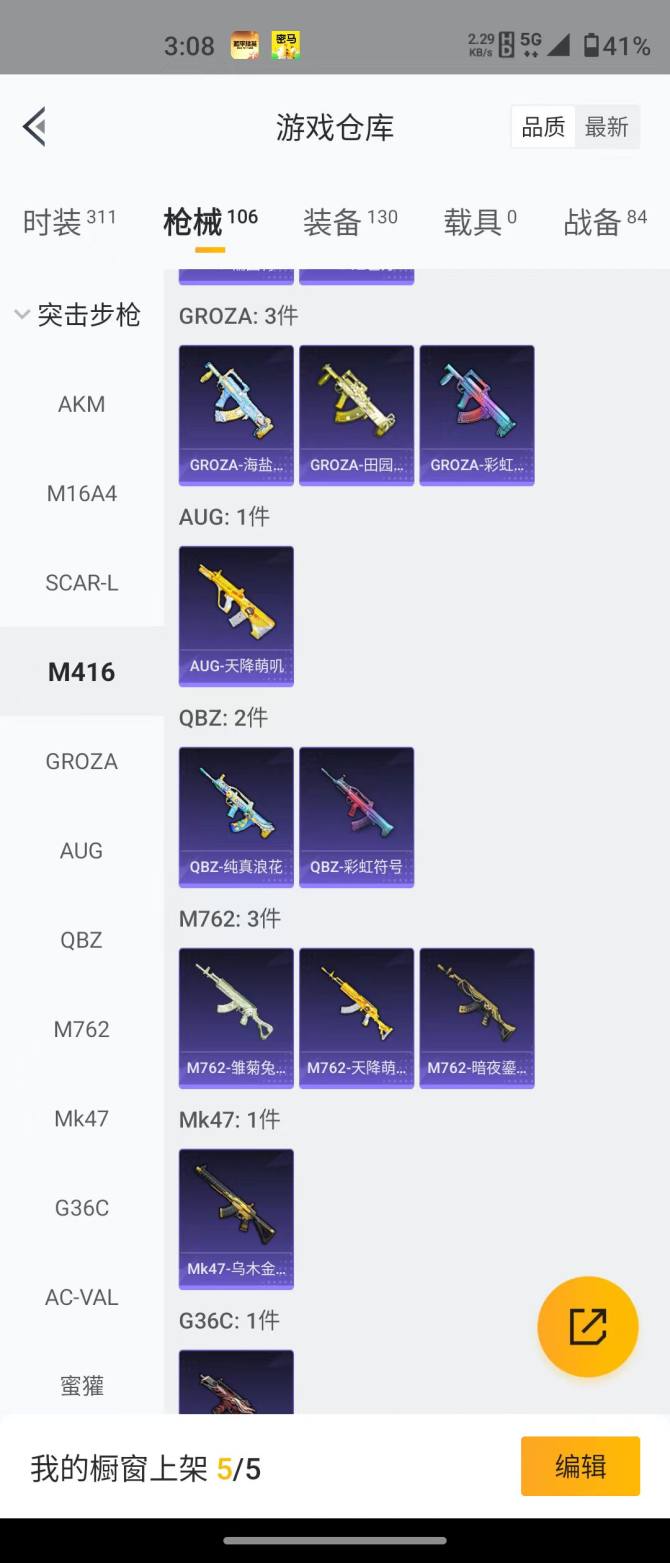Sort by 最新
Image resolution: width=670 pixels, height=1563 pixels.
[606, 127]
